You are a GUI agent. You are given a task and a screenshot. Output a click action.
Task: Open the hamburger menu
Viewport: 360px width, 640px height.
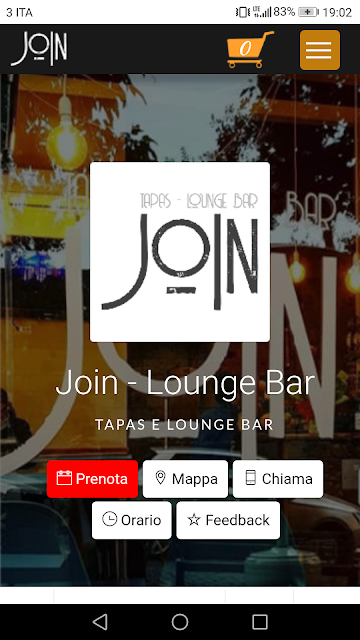(x=320, y=50)
